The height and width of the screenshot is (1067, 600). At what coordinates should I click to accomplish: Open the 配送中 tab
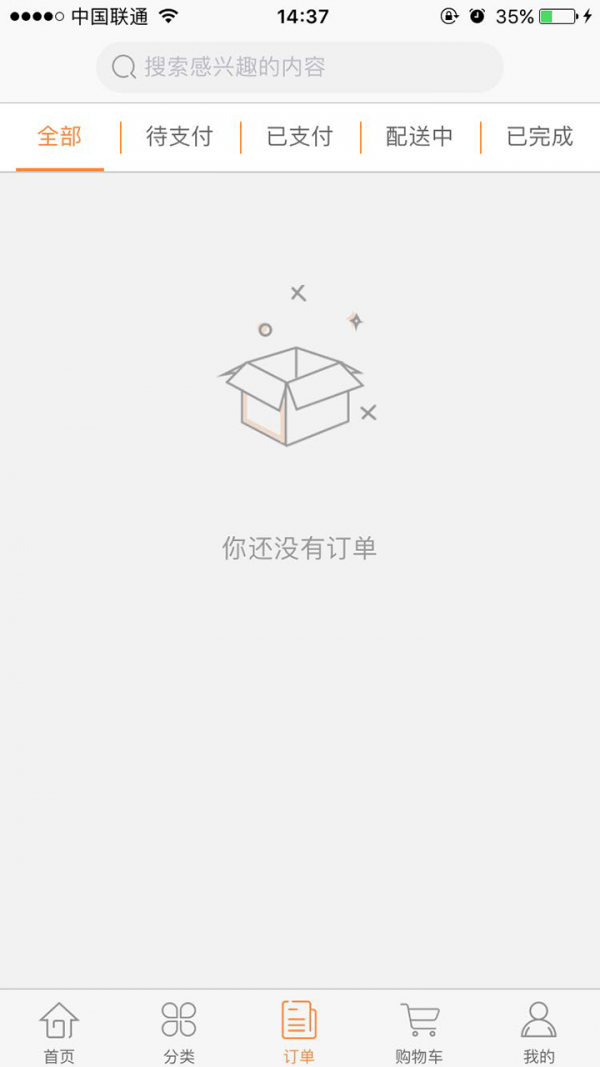[x=420, y=137]
